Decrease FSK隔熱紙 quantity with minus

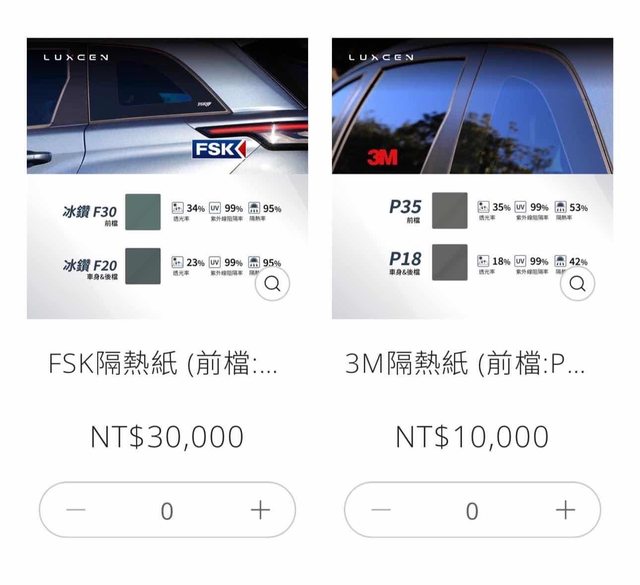tap(76, 510)
